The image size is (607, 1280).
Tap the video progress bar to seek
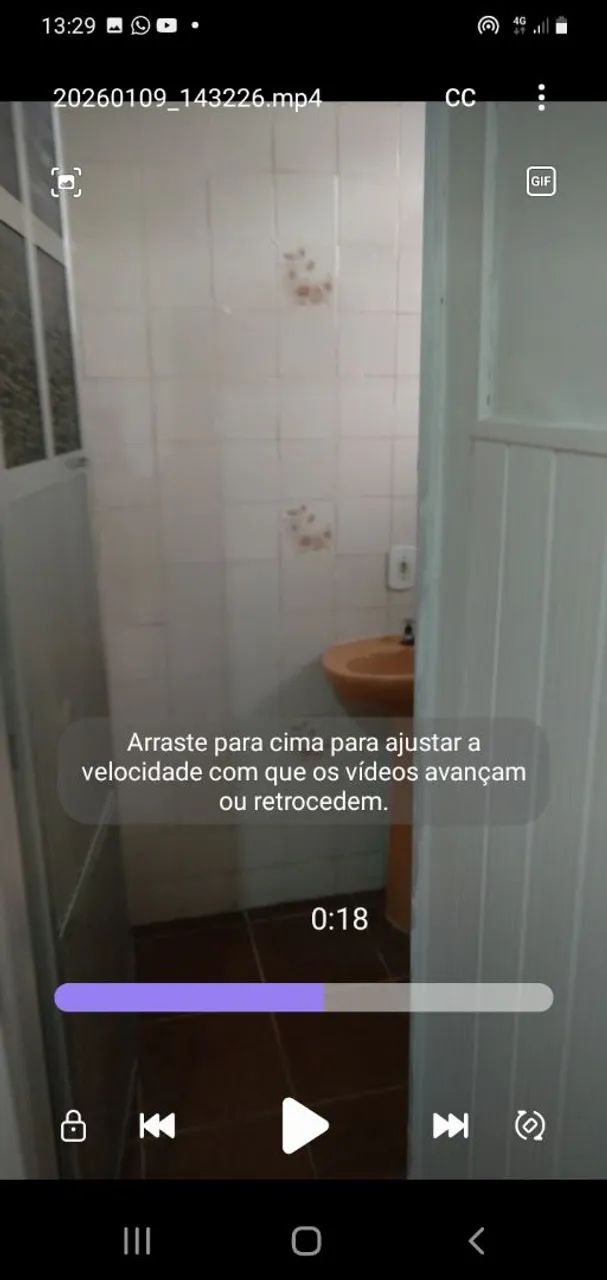[x=303, y=997]
